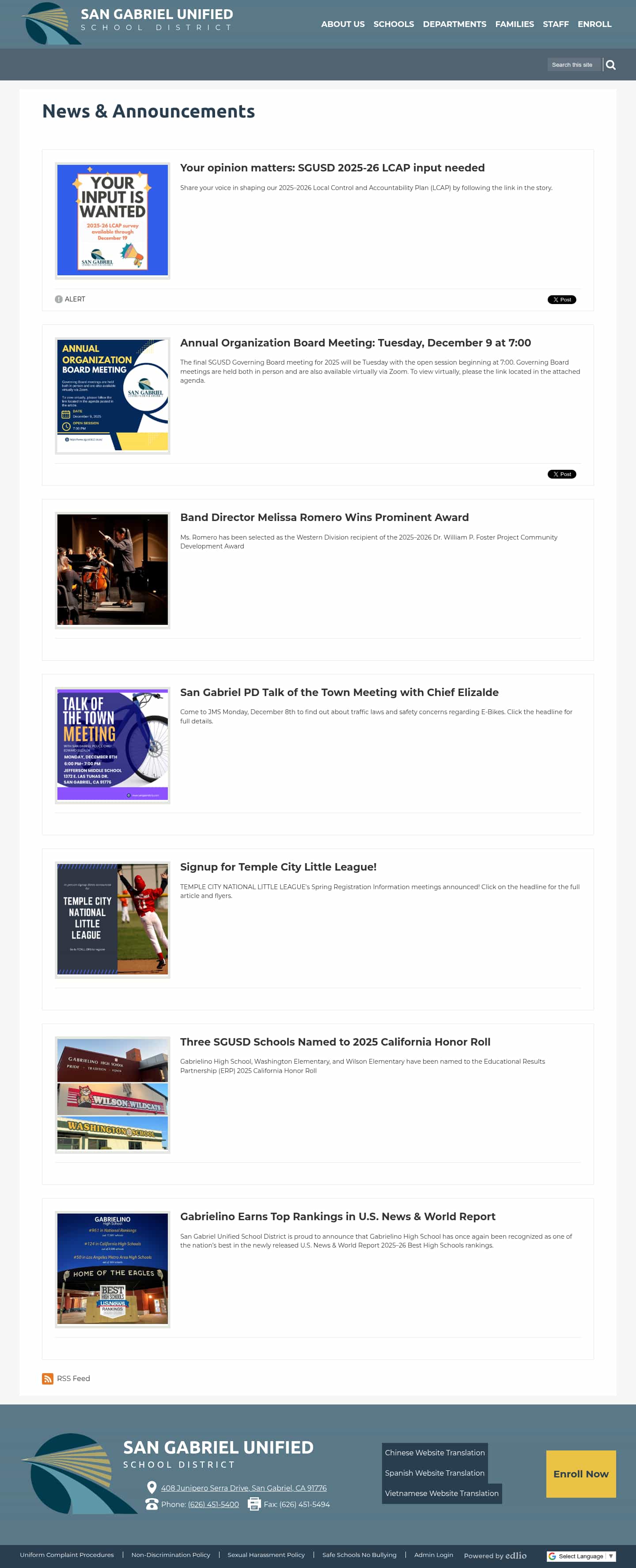Open the LCAP input needed article
This screenshot has width=636, height=1568.
tap(332, 168)
